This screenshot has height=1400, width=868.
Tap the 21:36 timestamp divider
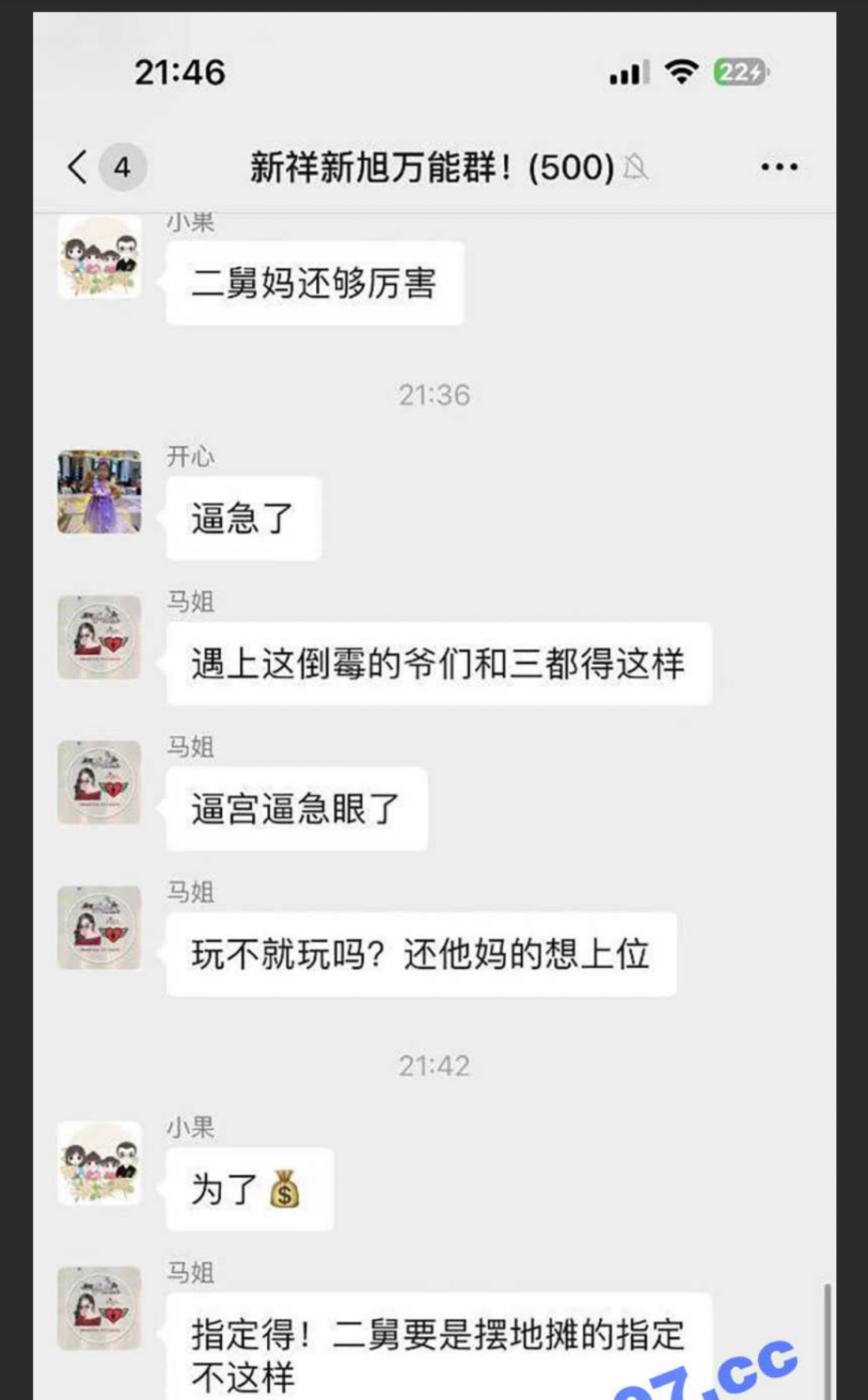[x=435, y=396]
